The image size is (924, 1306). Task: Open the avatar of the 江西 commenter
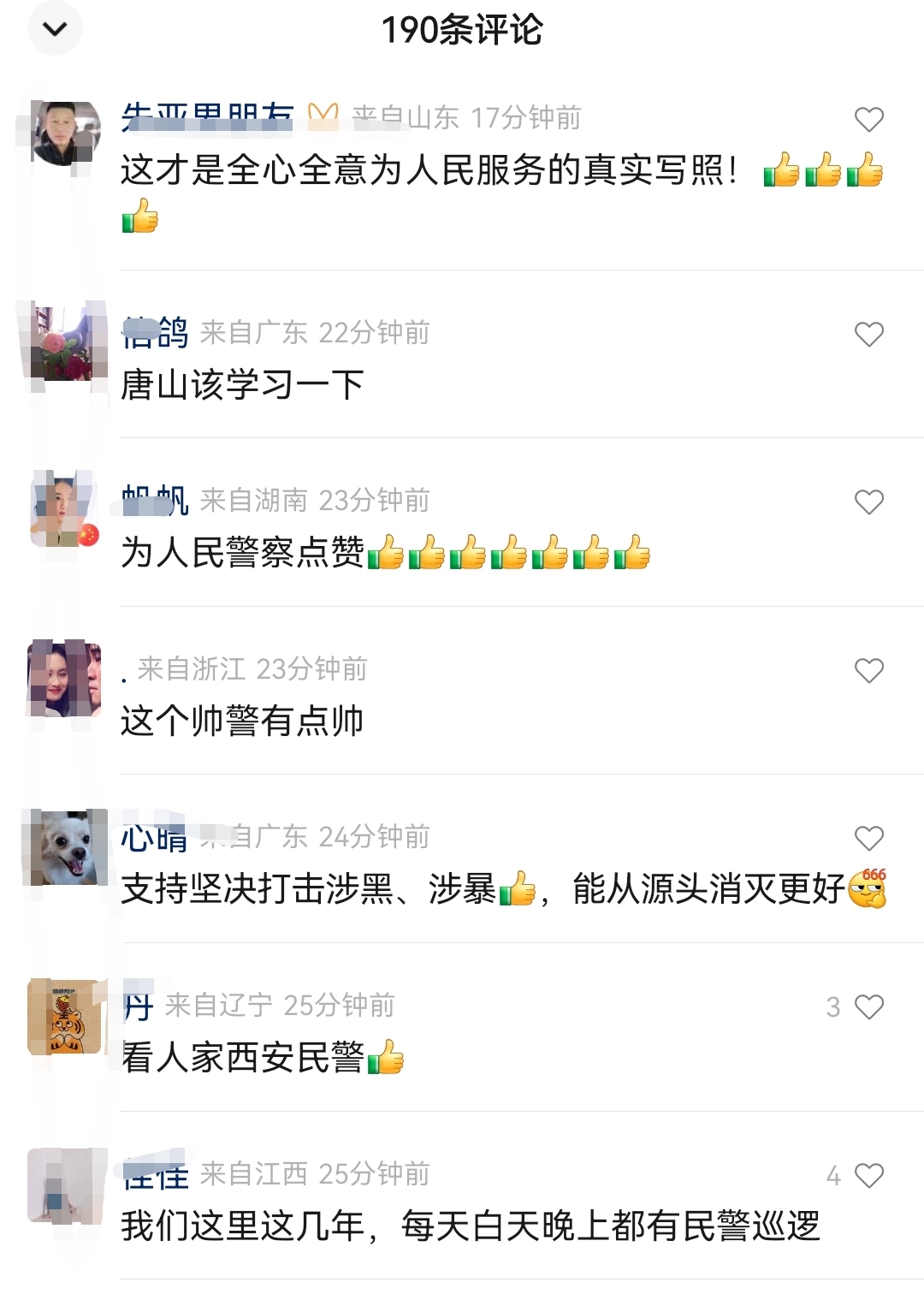pos(65,1185)
